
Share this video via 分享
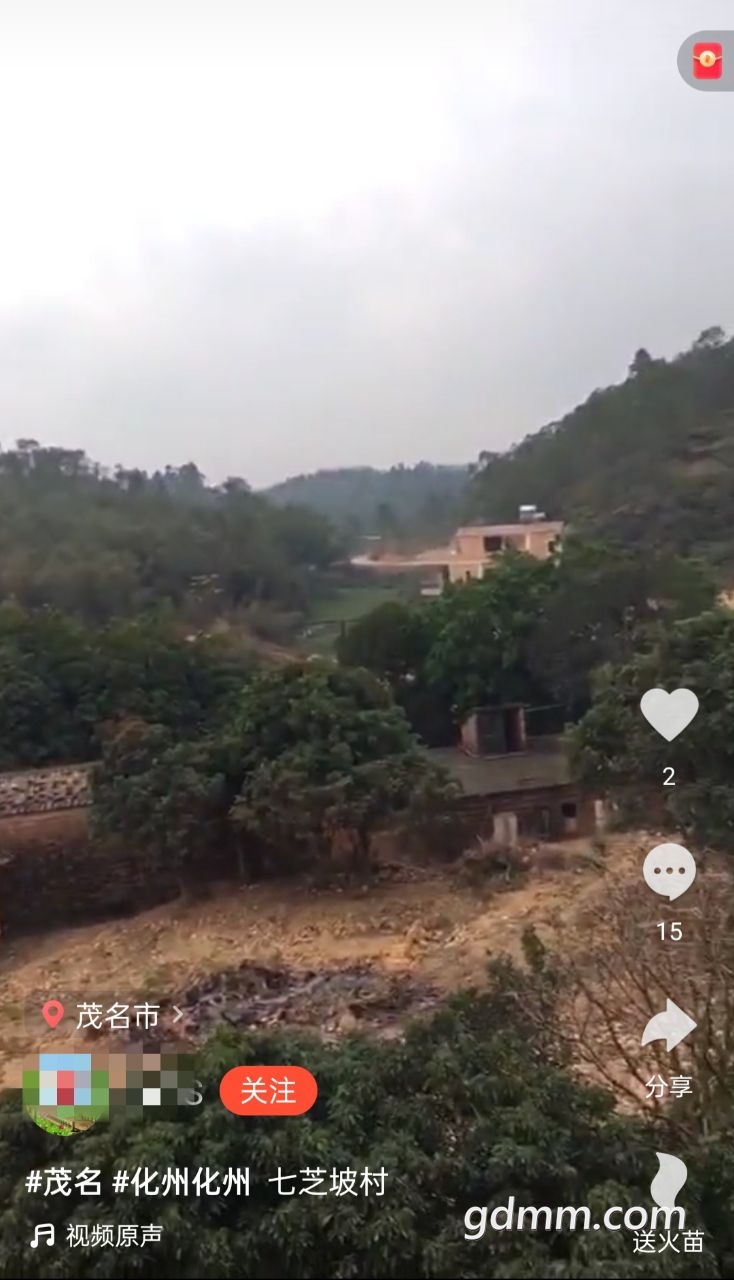[x=669, y=1028]
